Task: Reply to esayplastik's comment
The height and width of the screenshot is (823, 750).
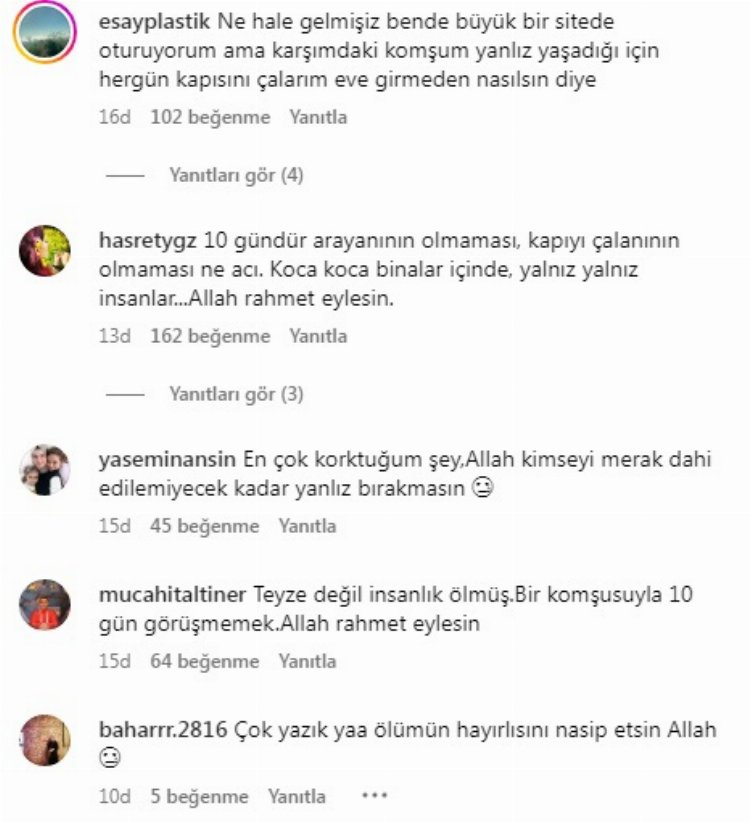Action: [x=318, y=117]
